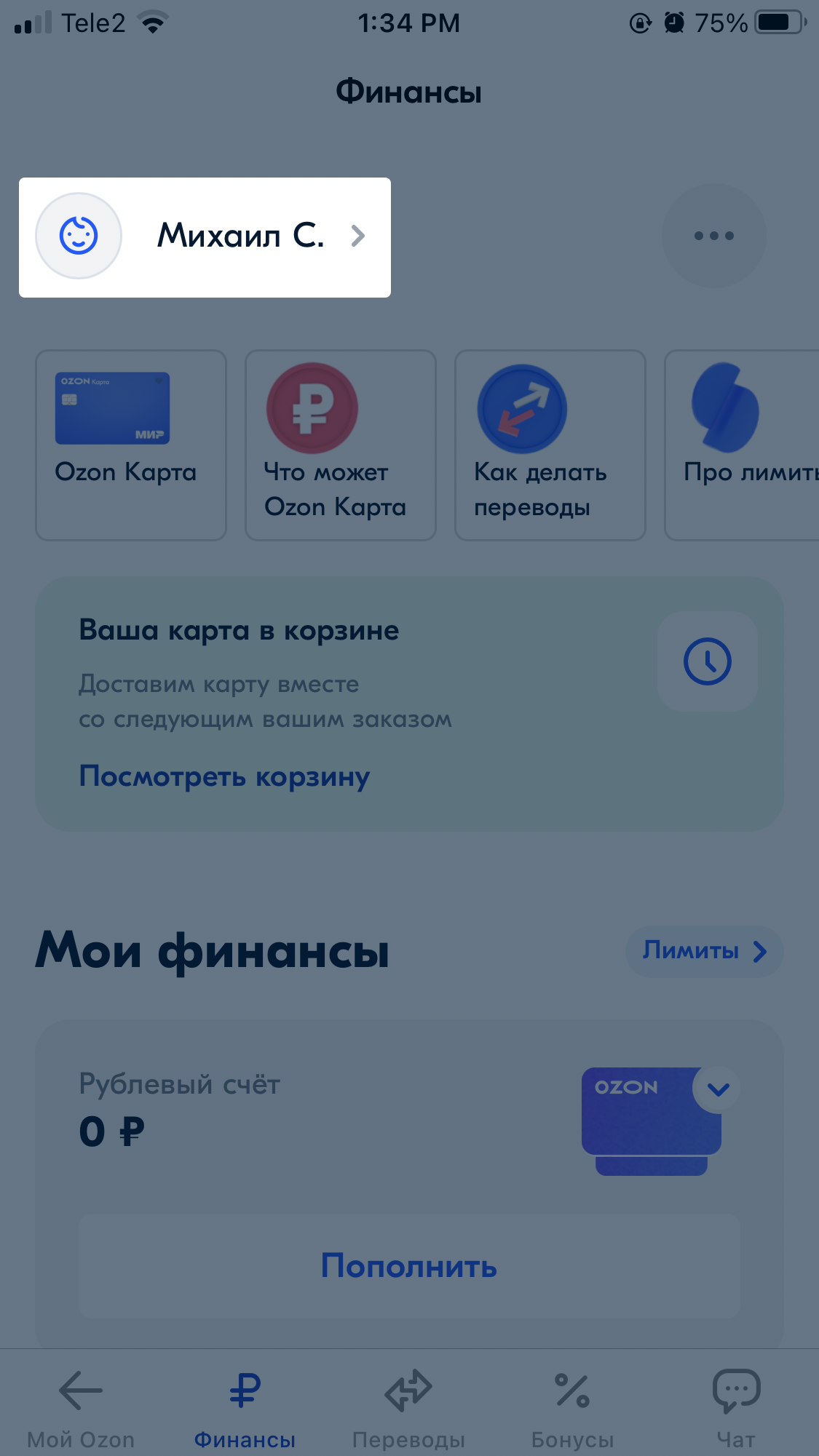
Task: Open the Что может Ozon Карта card
Action: [341, 445]
